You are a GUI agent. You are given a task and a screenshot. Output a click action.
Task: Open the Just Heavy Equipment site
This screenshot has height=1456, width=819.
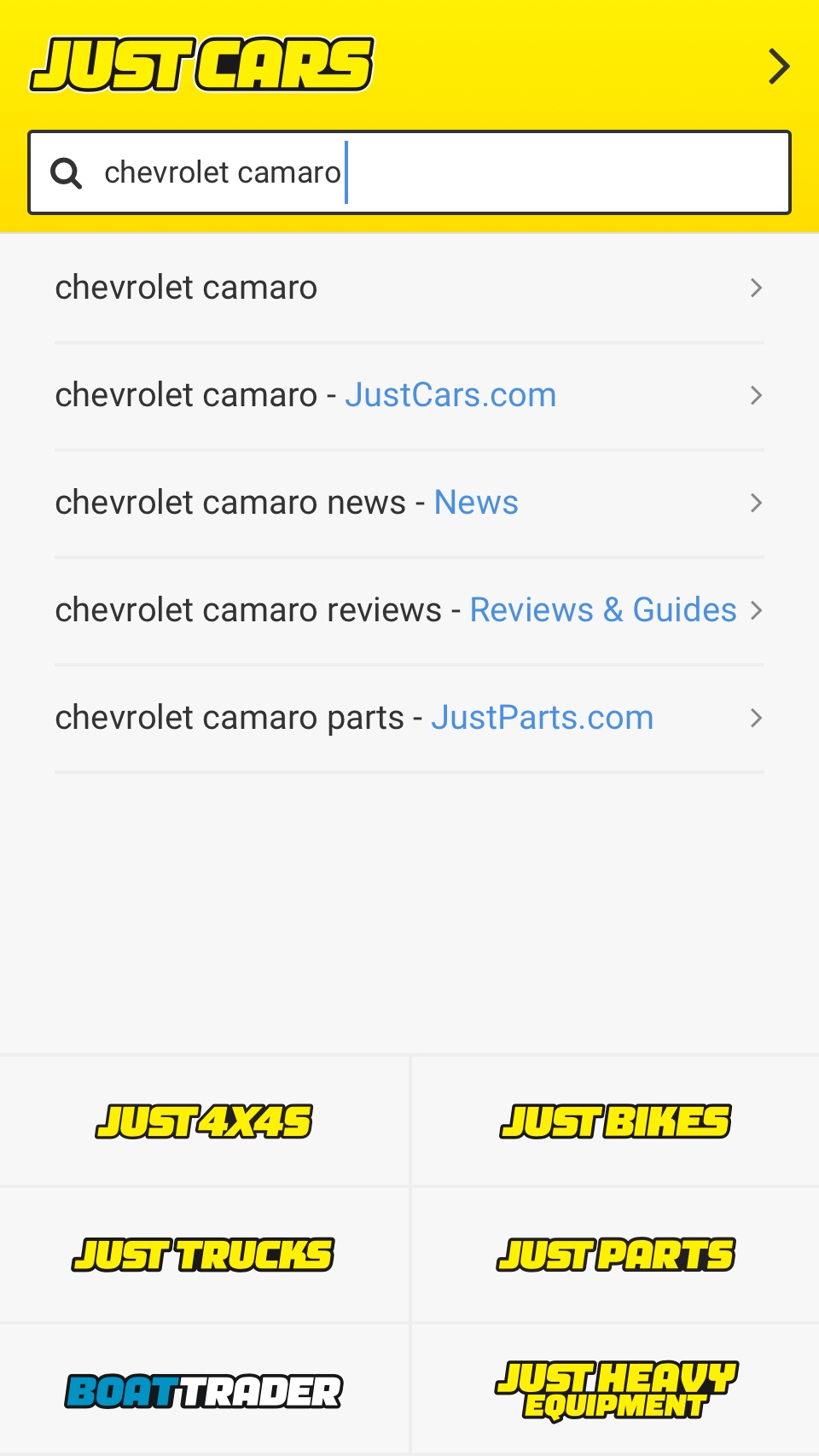click(x=615, y=1389)
